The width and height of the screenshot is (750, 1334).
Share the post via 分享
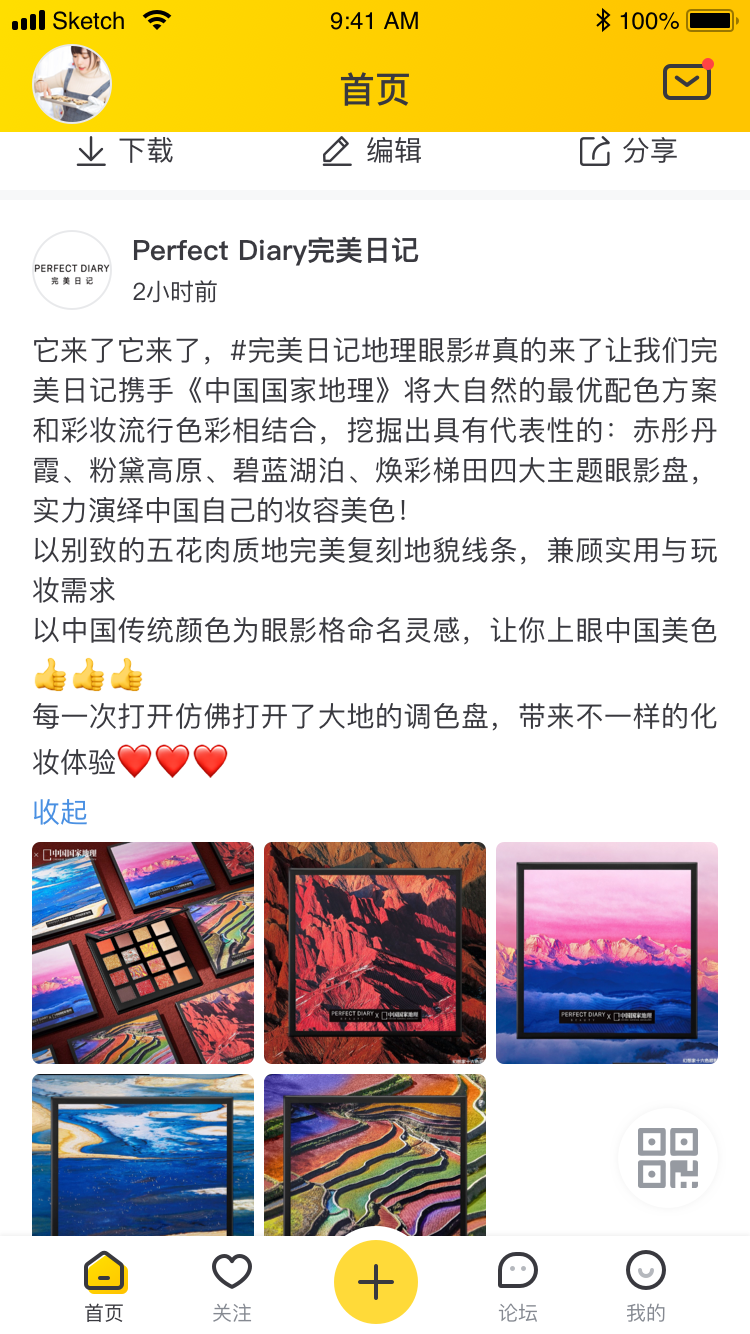click(x=629, y=151)
